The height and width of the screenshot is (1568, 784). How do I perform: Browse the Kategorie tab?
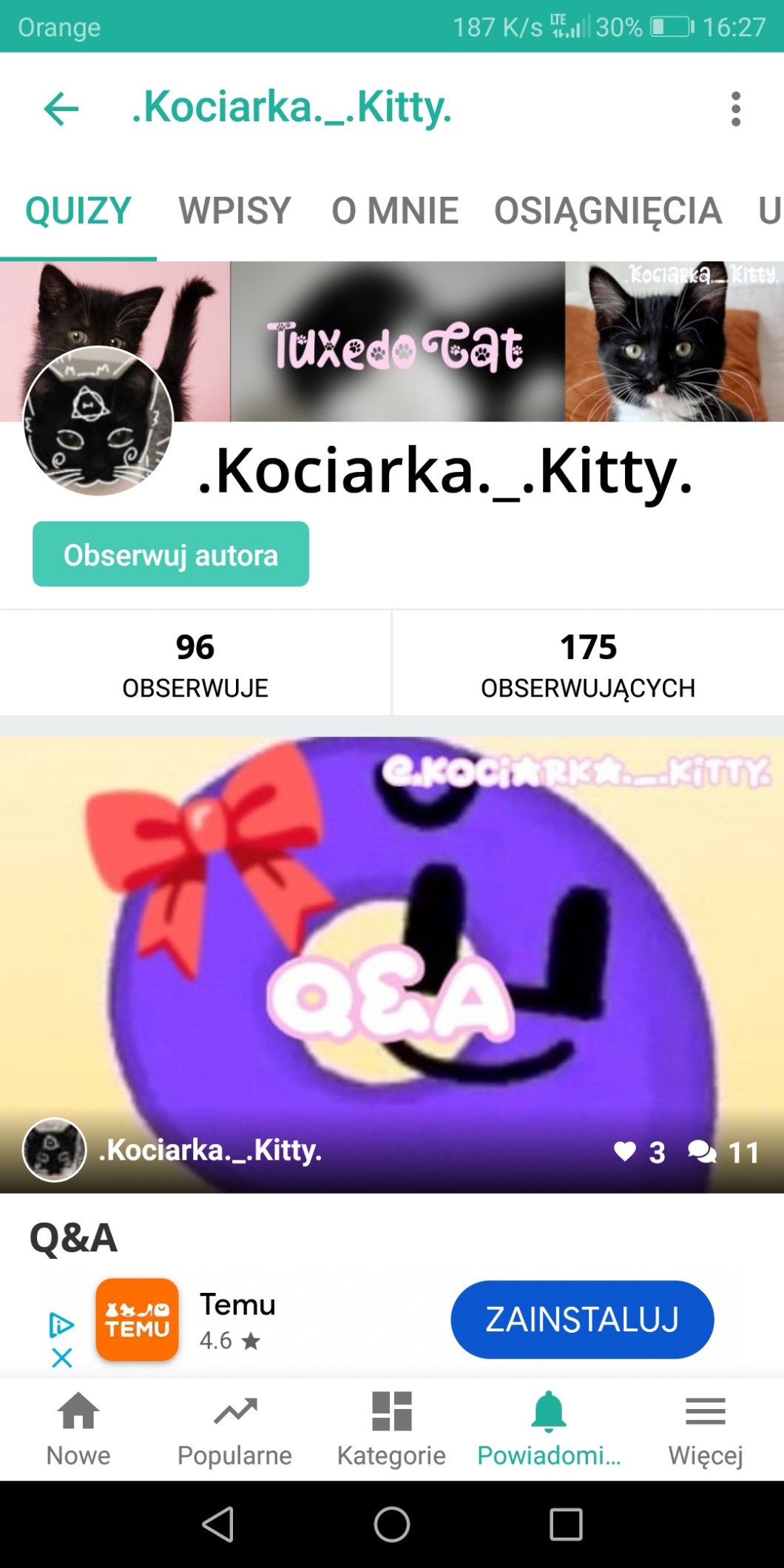coord(391,1429)
